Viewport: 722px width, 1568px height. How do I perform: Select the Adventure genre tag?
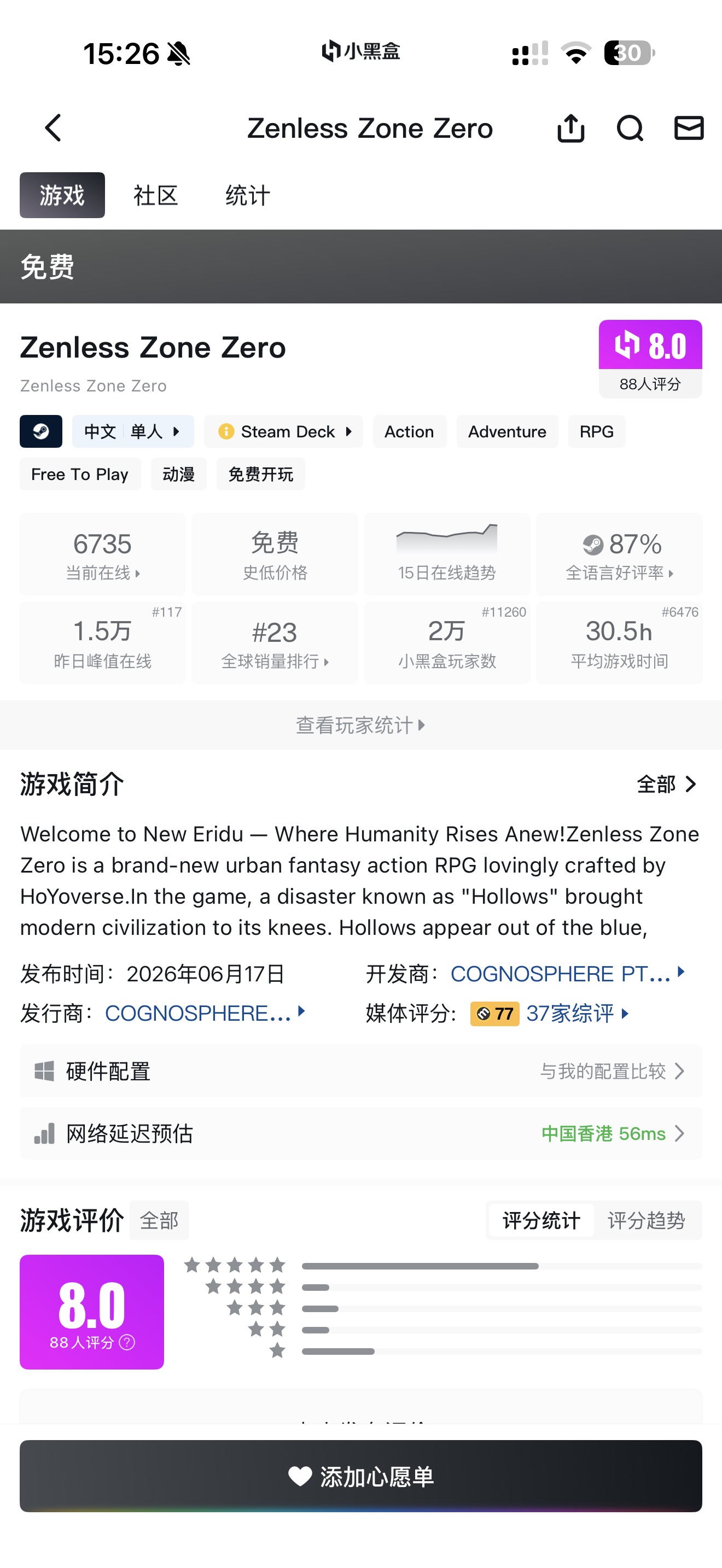pos(507,431)
